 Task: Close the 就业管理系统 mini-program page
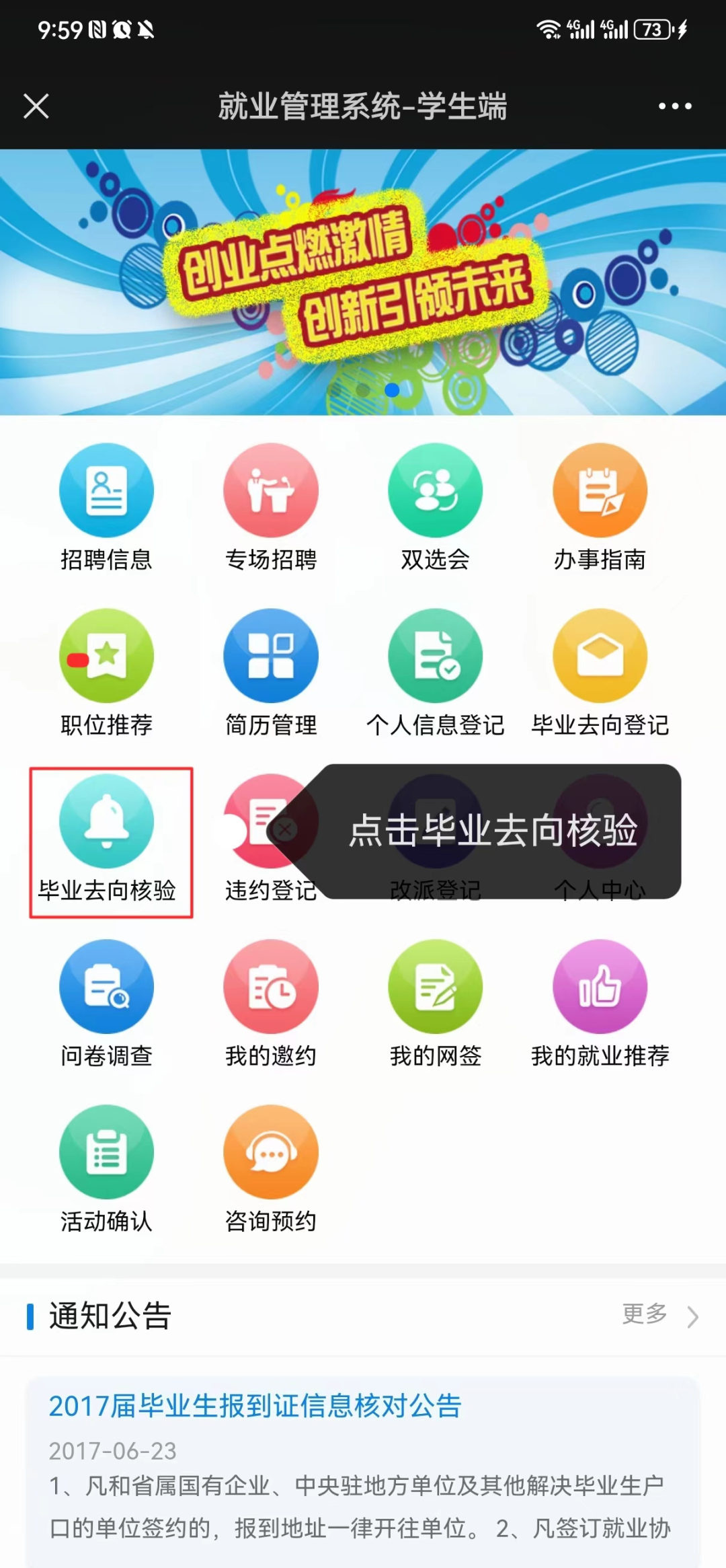pyautogui.click(x=36, y=106)
